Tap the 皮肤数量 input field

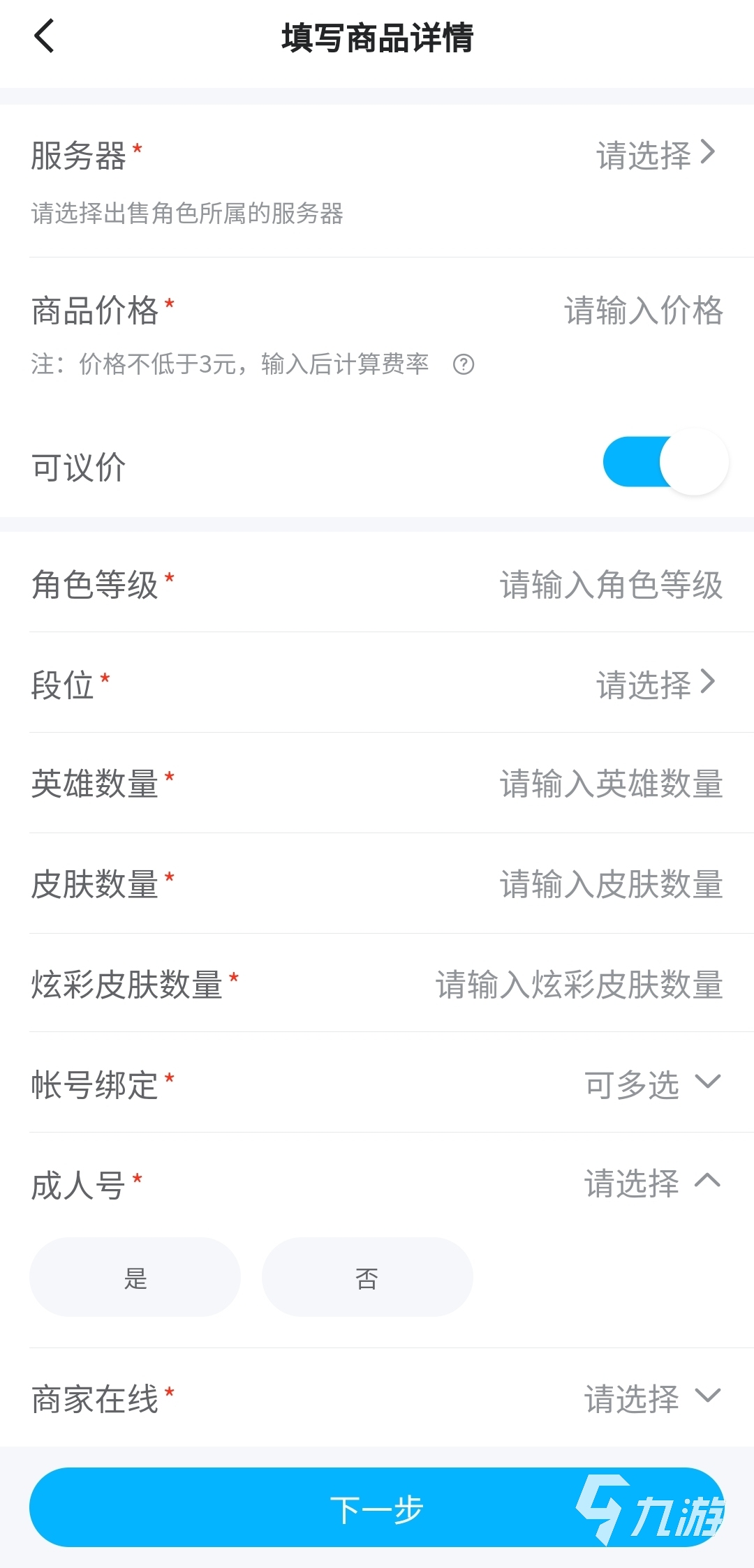(610, 884)
